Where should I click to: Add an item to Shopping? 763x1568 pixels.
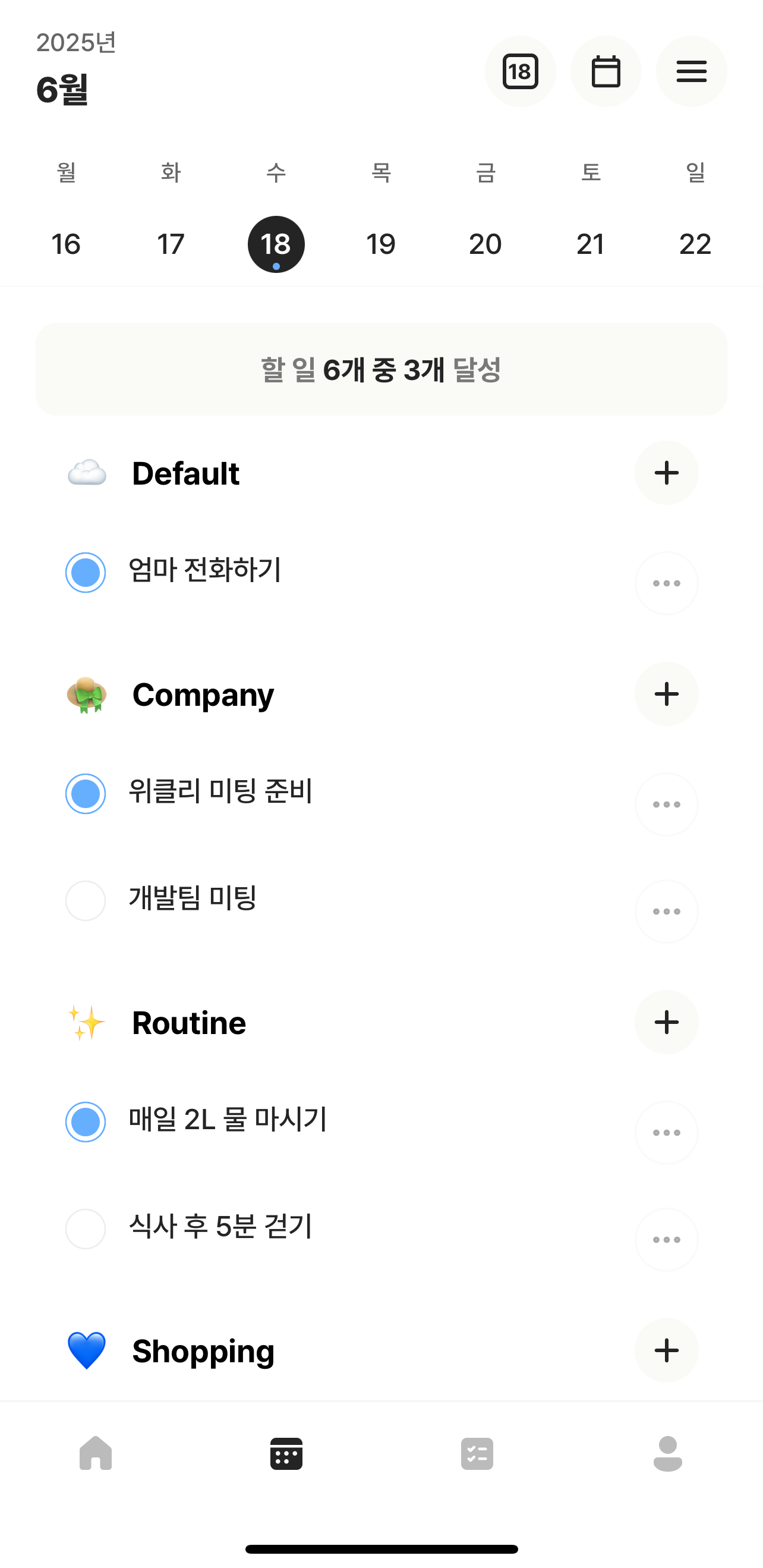pos(666,1350)
